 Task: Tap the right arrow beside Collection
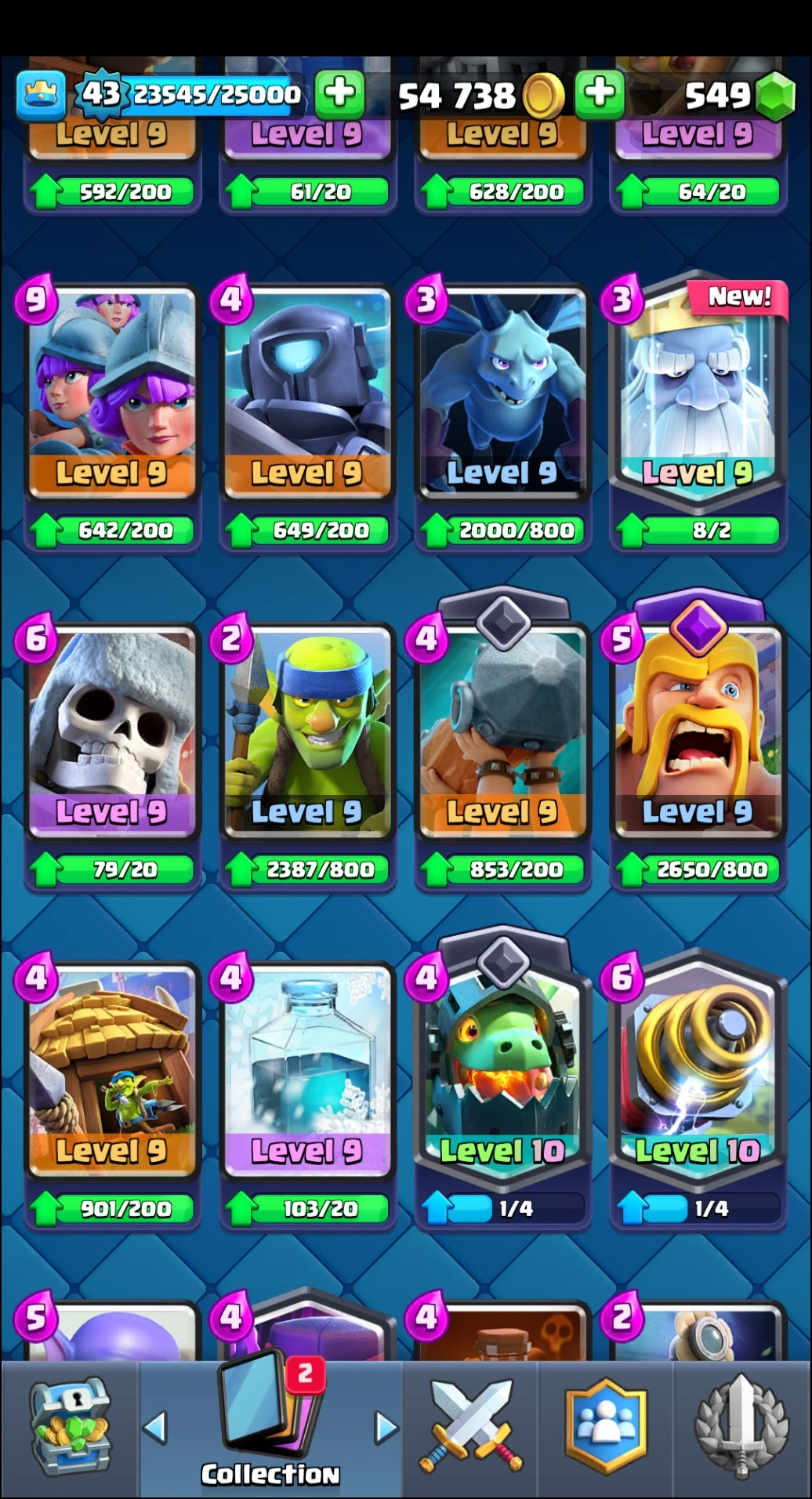[x=385, y=1428]
